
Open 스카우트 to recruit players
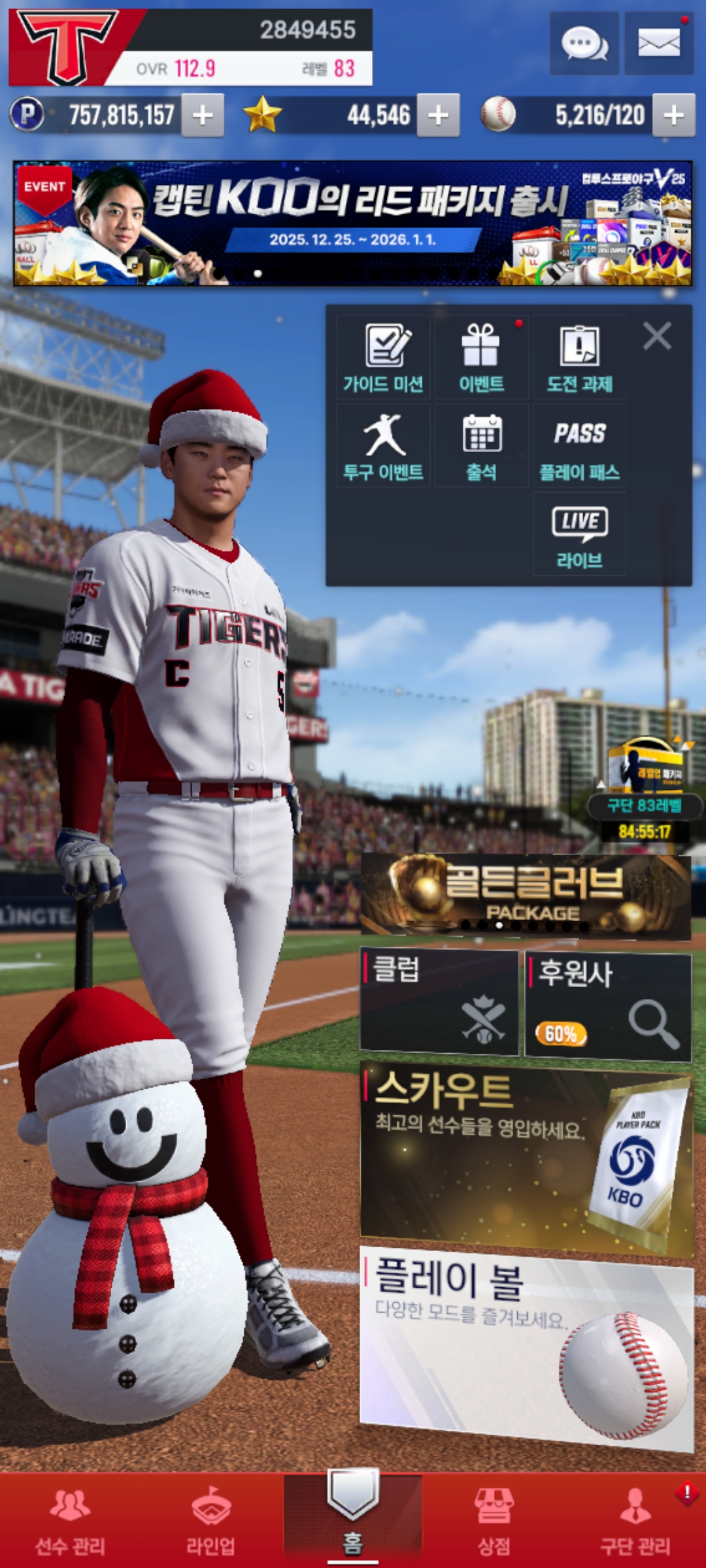tap(526, 1160)
